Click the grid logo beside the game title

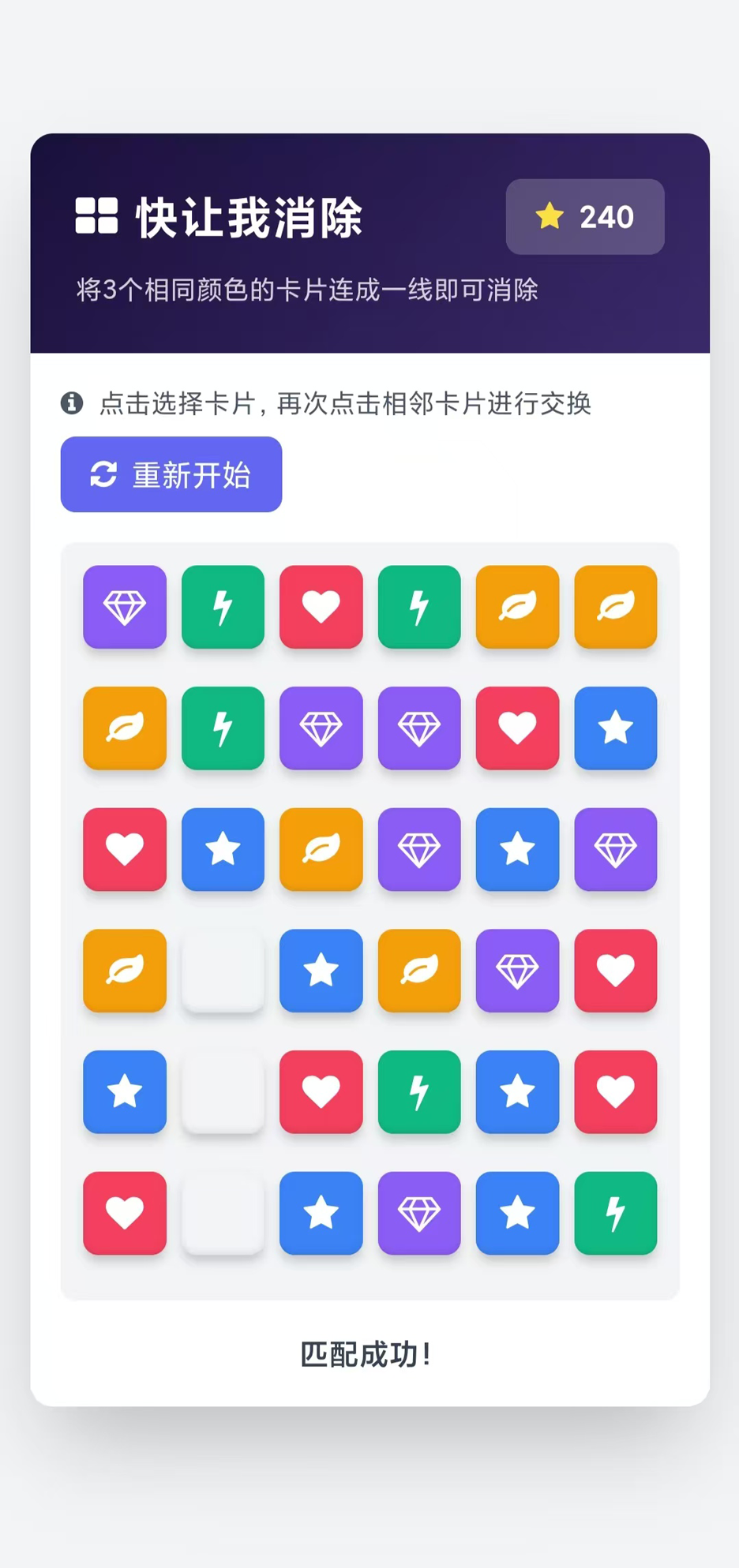[94, 215]
